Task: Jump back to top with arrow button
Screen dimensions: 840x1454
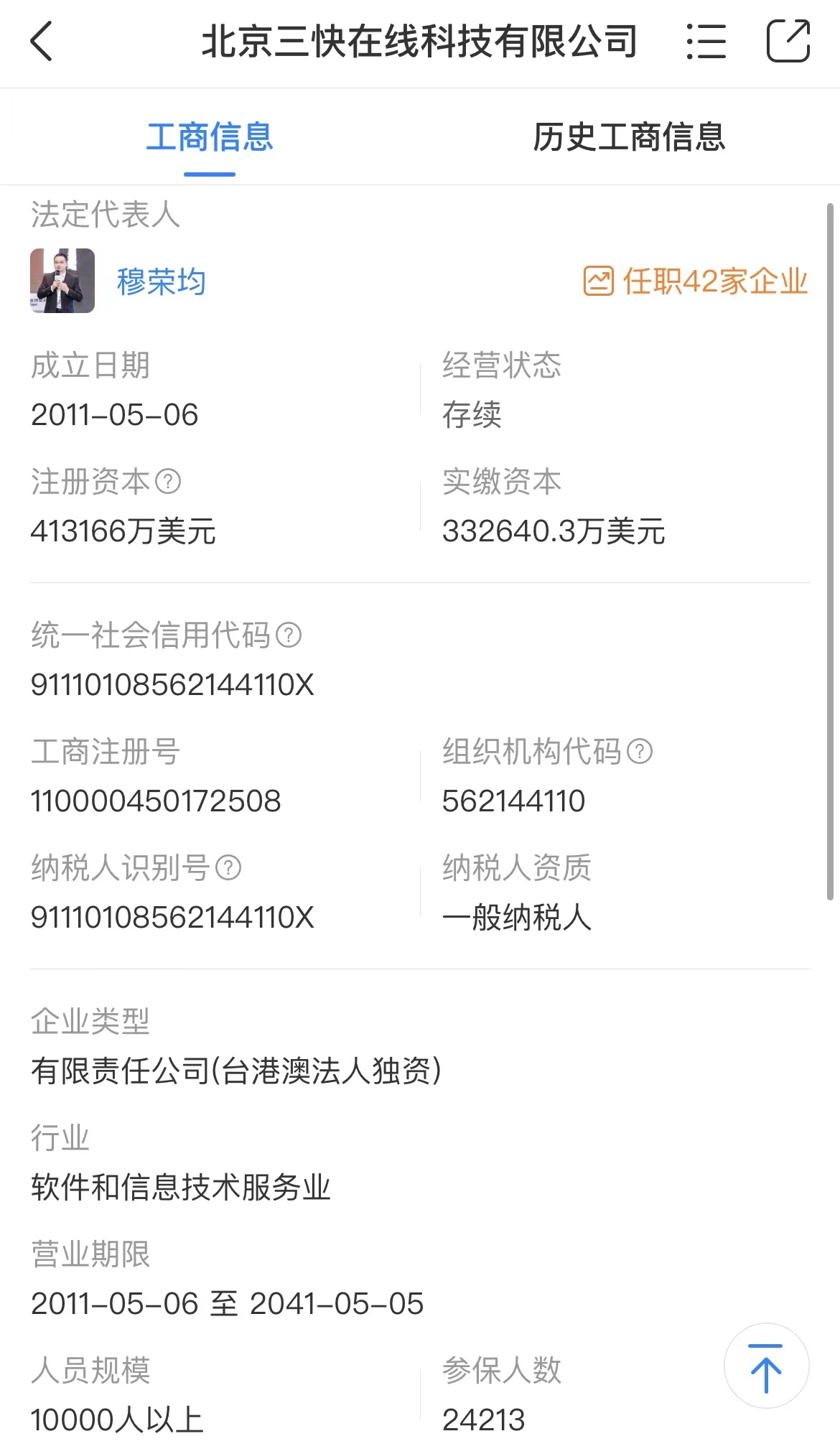Action: (x=766, y=1366)
